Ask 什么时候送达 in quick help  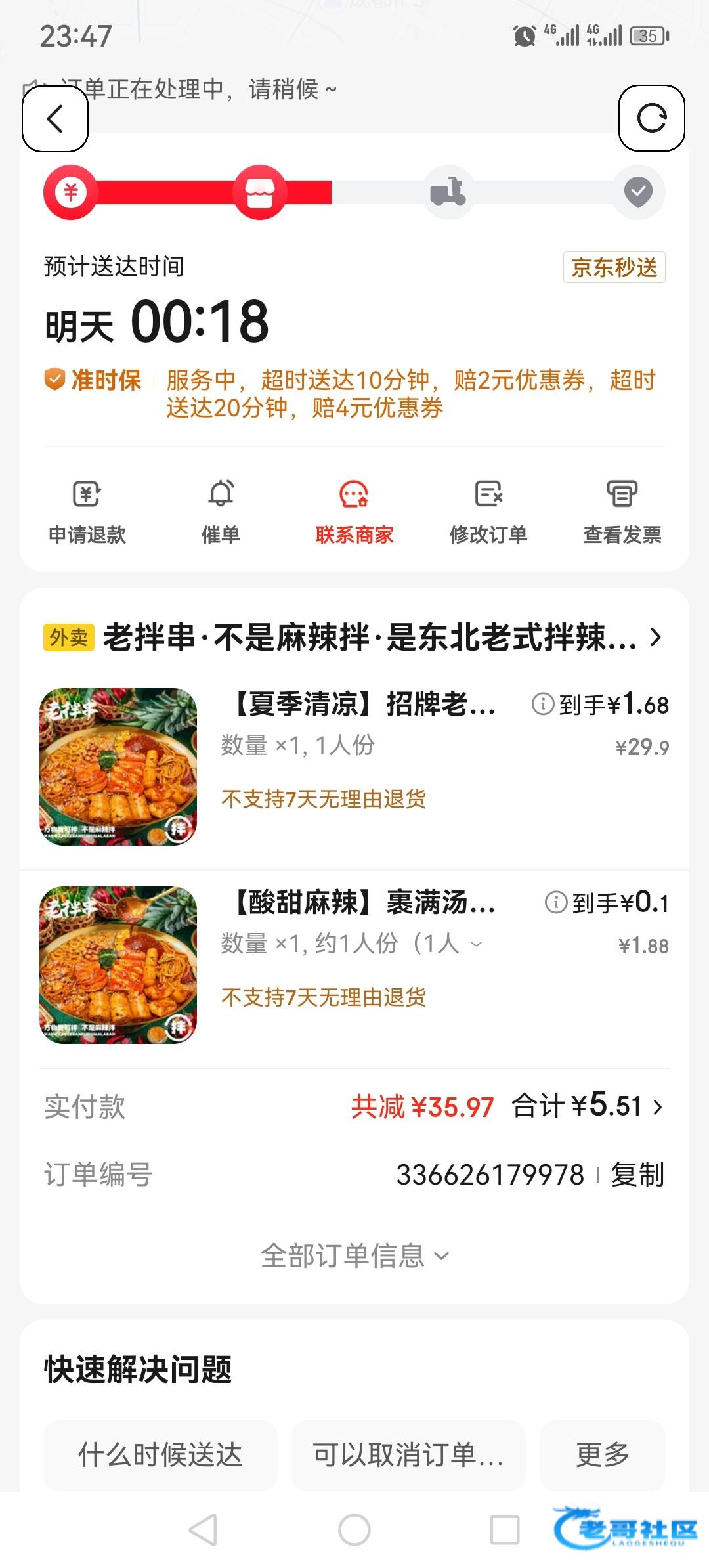160,1454
